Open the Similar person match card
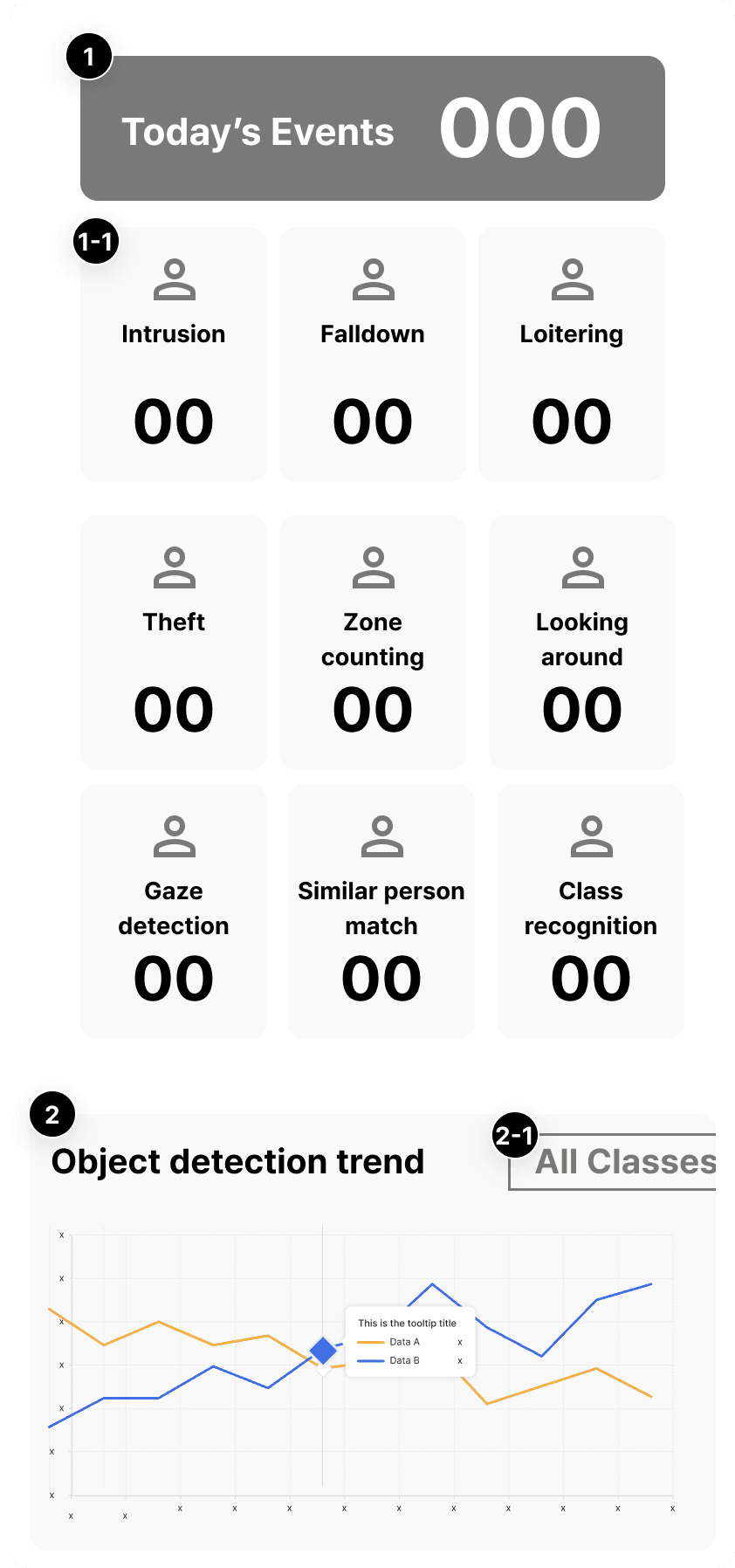 click(381, 911)
